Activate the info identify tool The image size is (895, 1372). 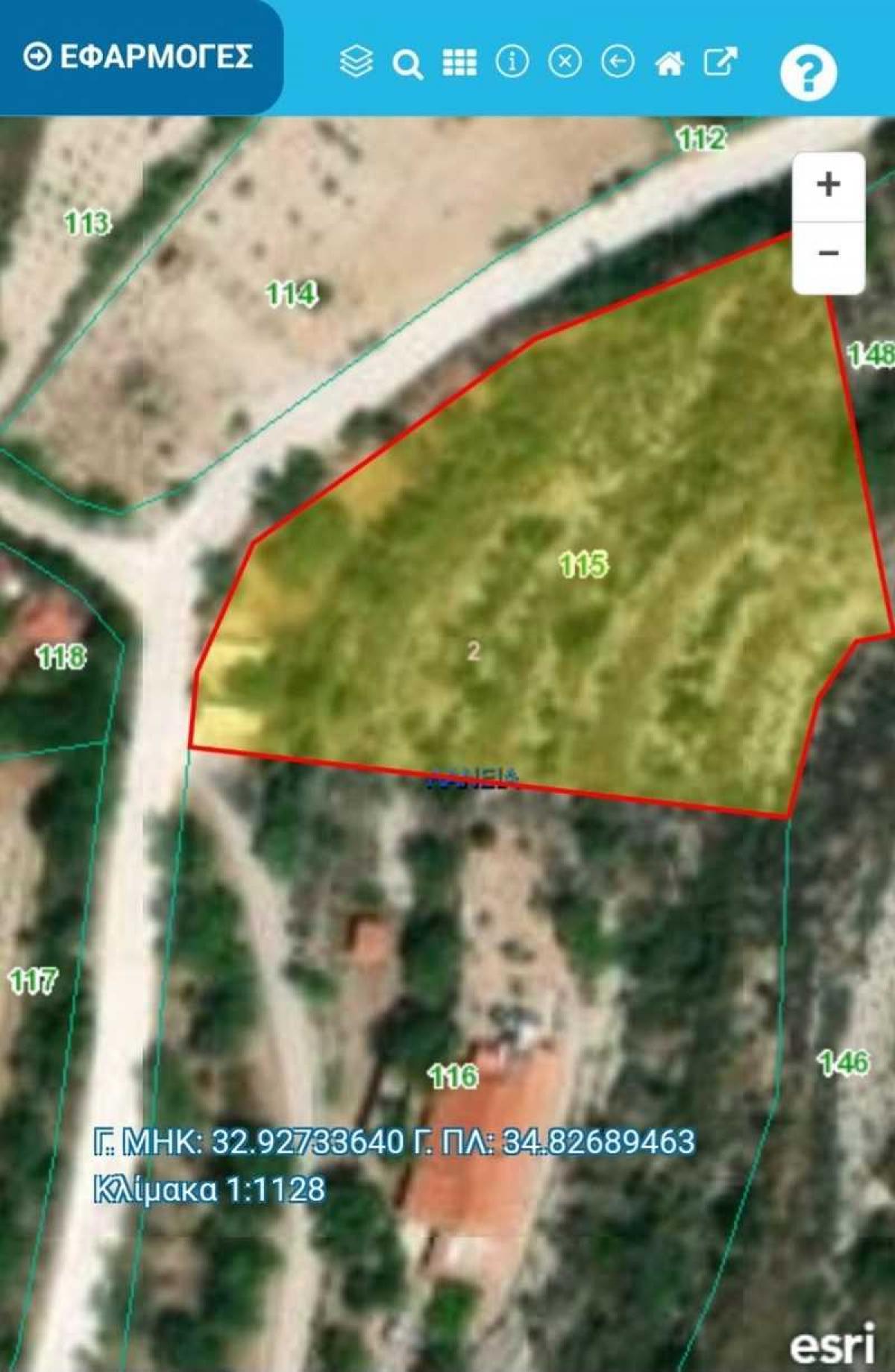pyautogui.click(x=512, y=62)
